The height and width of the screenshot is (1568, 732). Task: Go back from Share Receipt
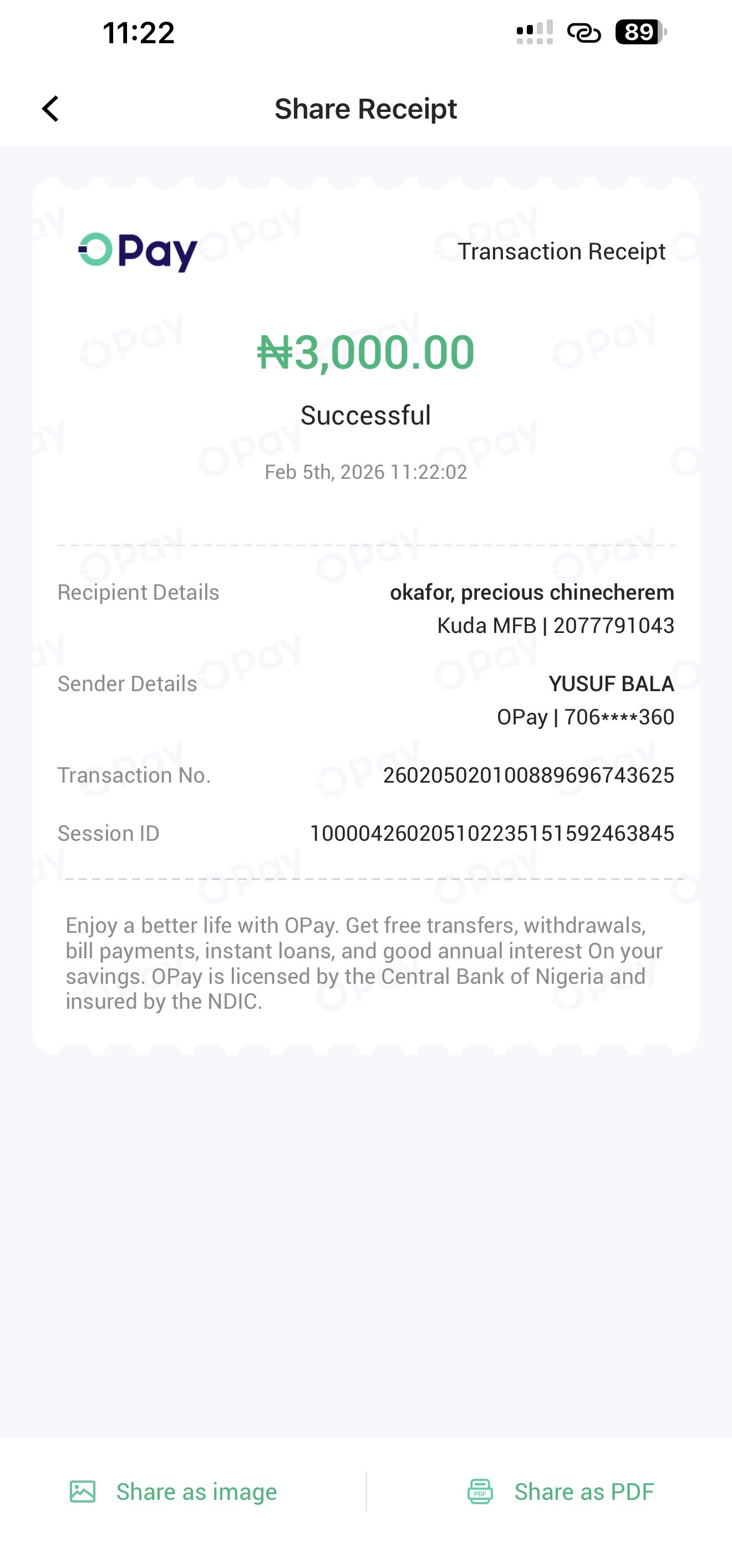[x=50, y=109]
